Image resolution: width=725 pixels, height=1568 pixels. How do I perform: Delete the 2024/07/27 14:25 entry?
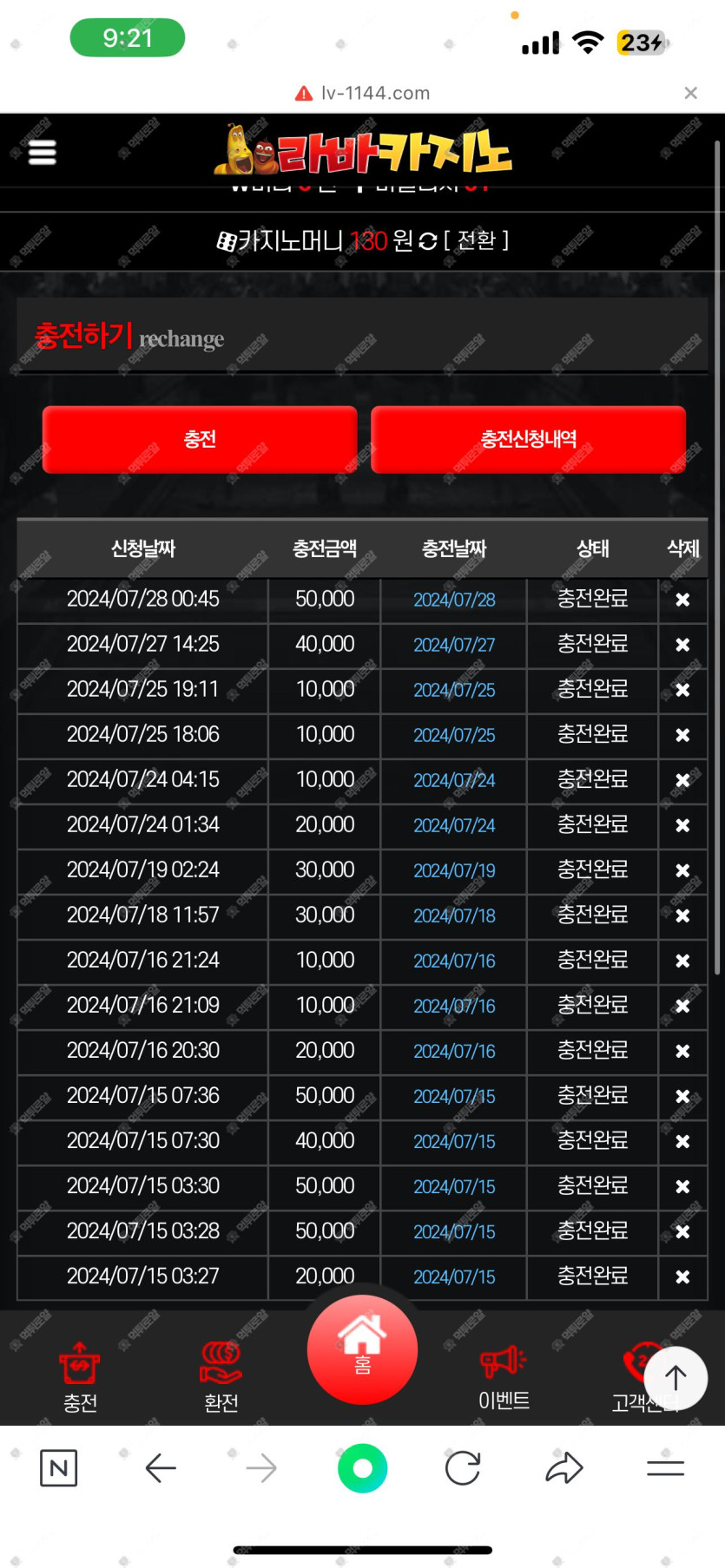(x=682, y=645)
